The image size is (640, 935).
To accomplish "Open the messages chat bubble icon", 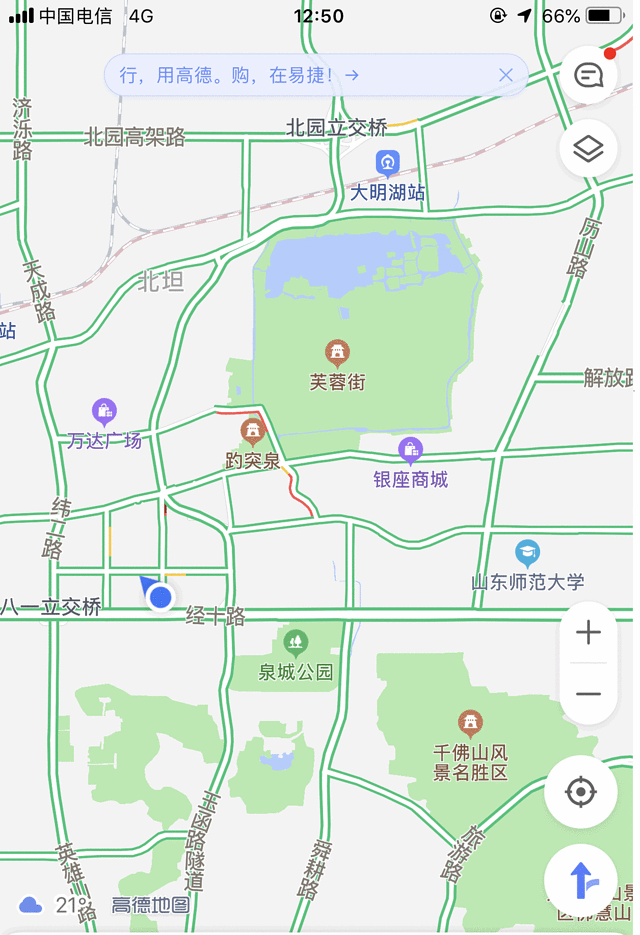I will click(588, 75).
